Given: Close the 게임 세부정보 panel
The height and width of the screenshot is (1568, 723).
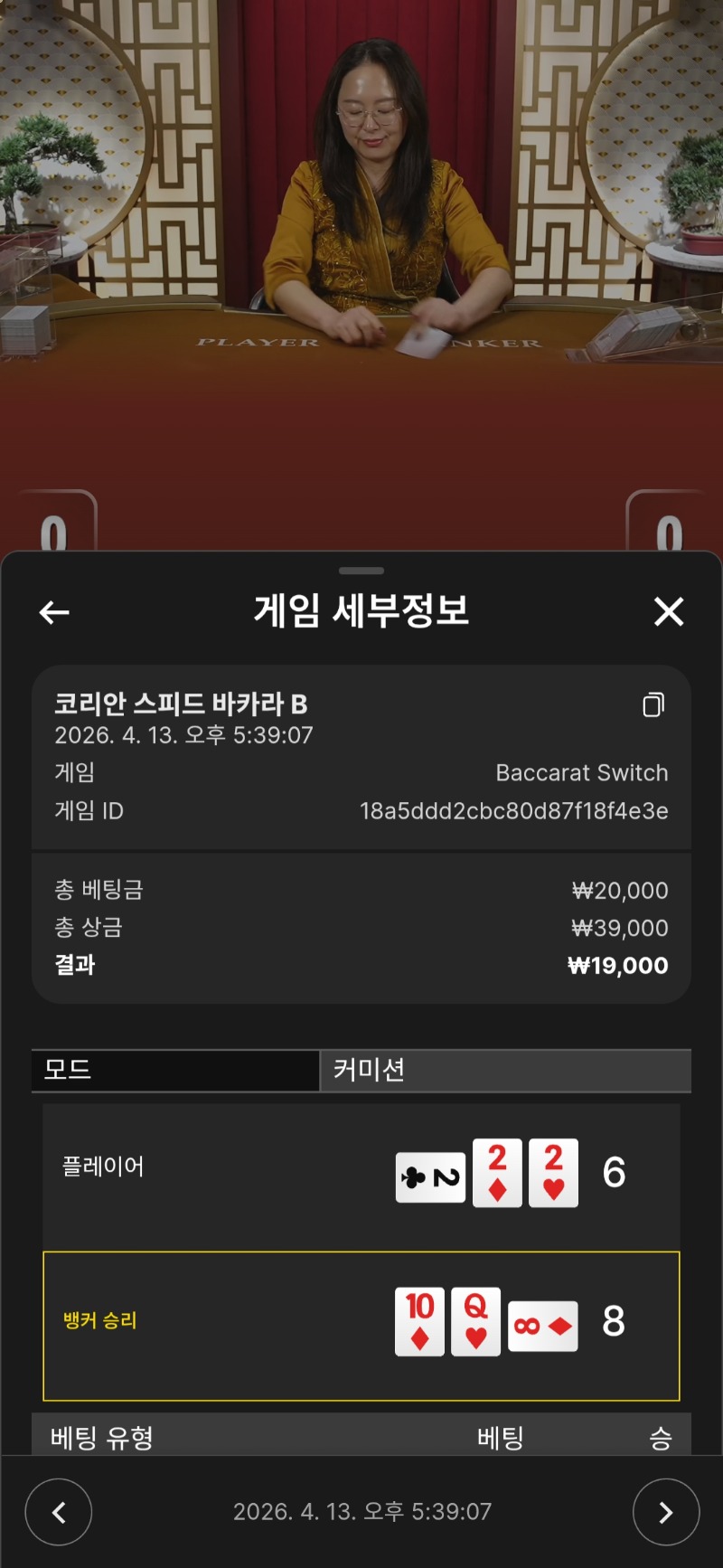Looking at the screenshot, I should click(x=669, y=612).
